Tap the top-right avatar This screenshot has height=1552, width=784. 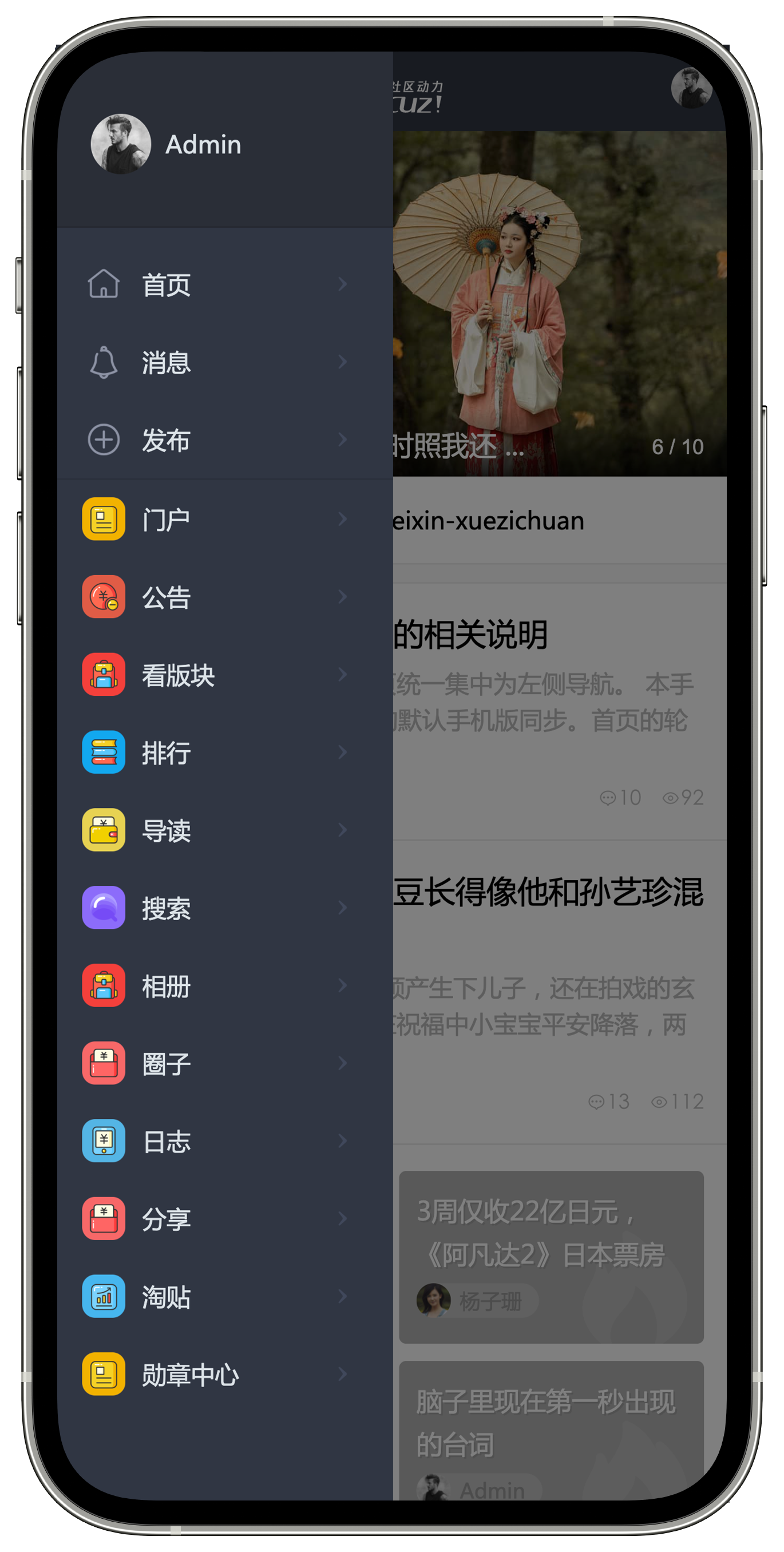pos(691,88)
